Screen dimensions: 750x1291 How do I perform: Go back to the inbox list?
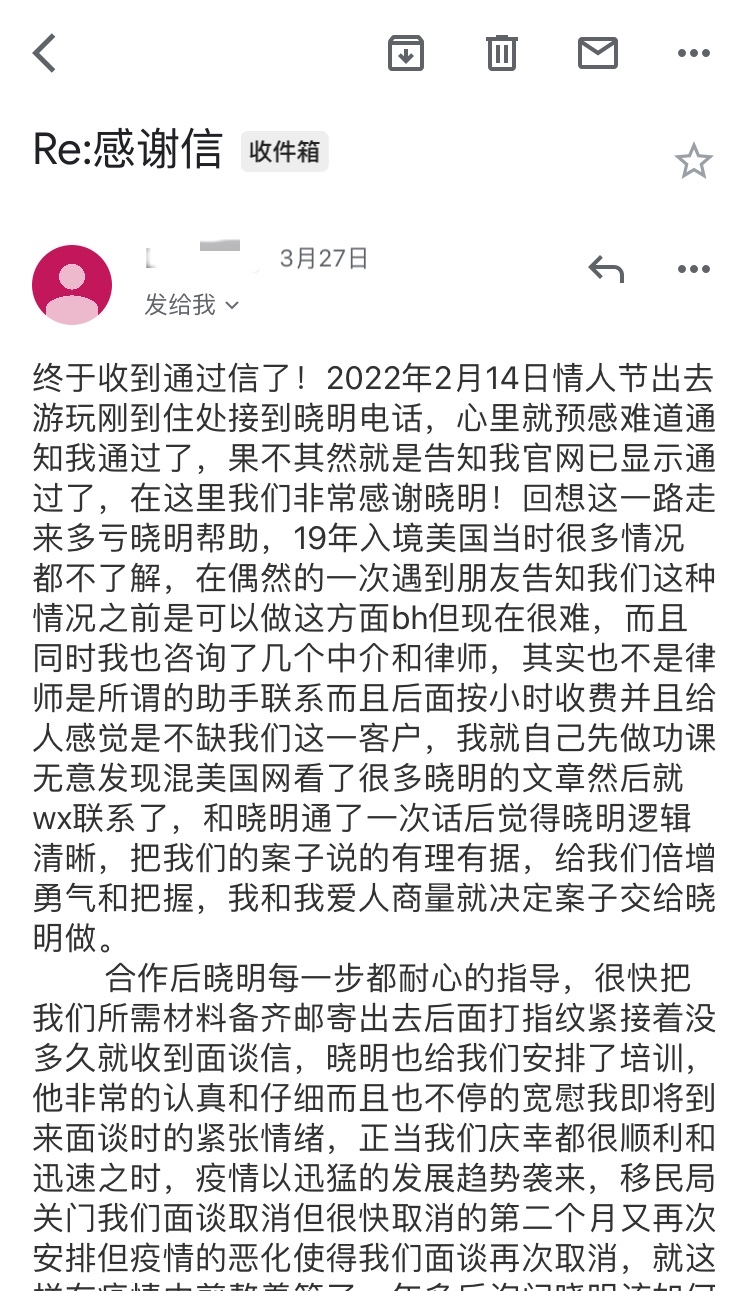(x=44, y=52)
